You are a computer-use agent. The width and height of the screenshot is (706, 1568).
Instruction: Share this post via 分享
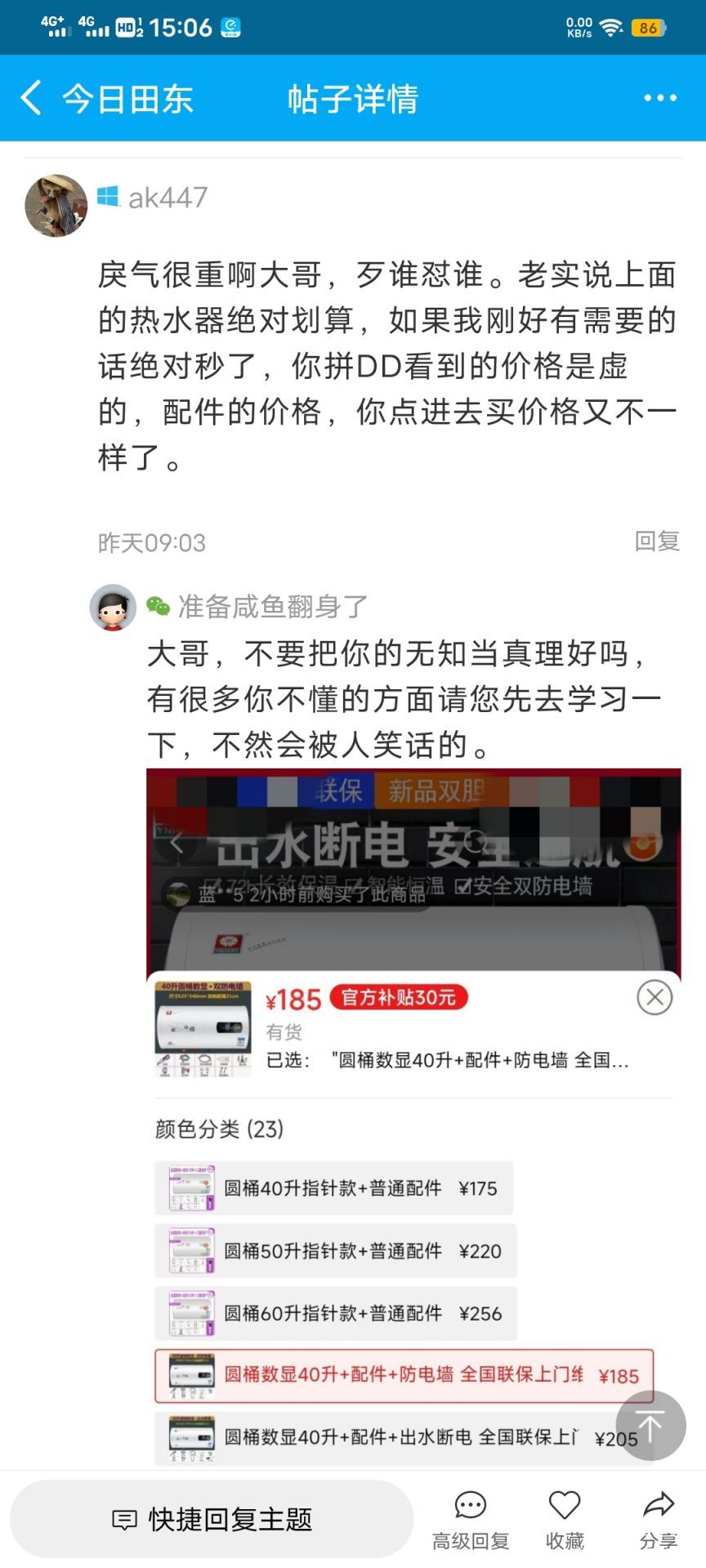tap(659, 1520)
